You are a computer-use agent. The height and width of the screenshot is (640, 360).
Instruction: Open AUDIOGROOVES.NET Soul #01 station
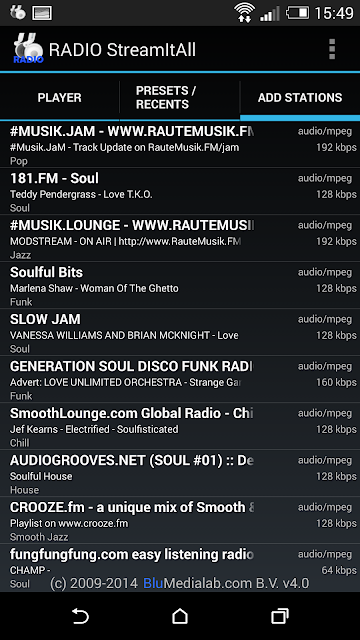click(180, 473)
